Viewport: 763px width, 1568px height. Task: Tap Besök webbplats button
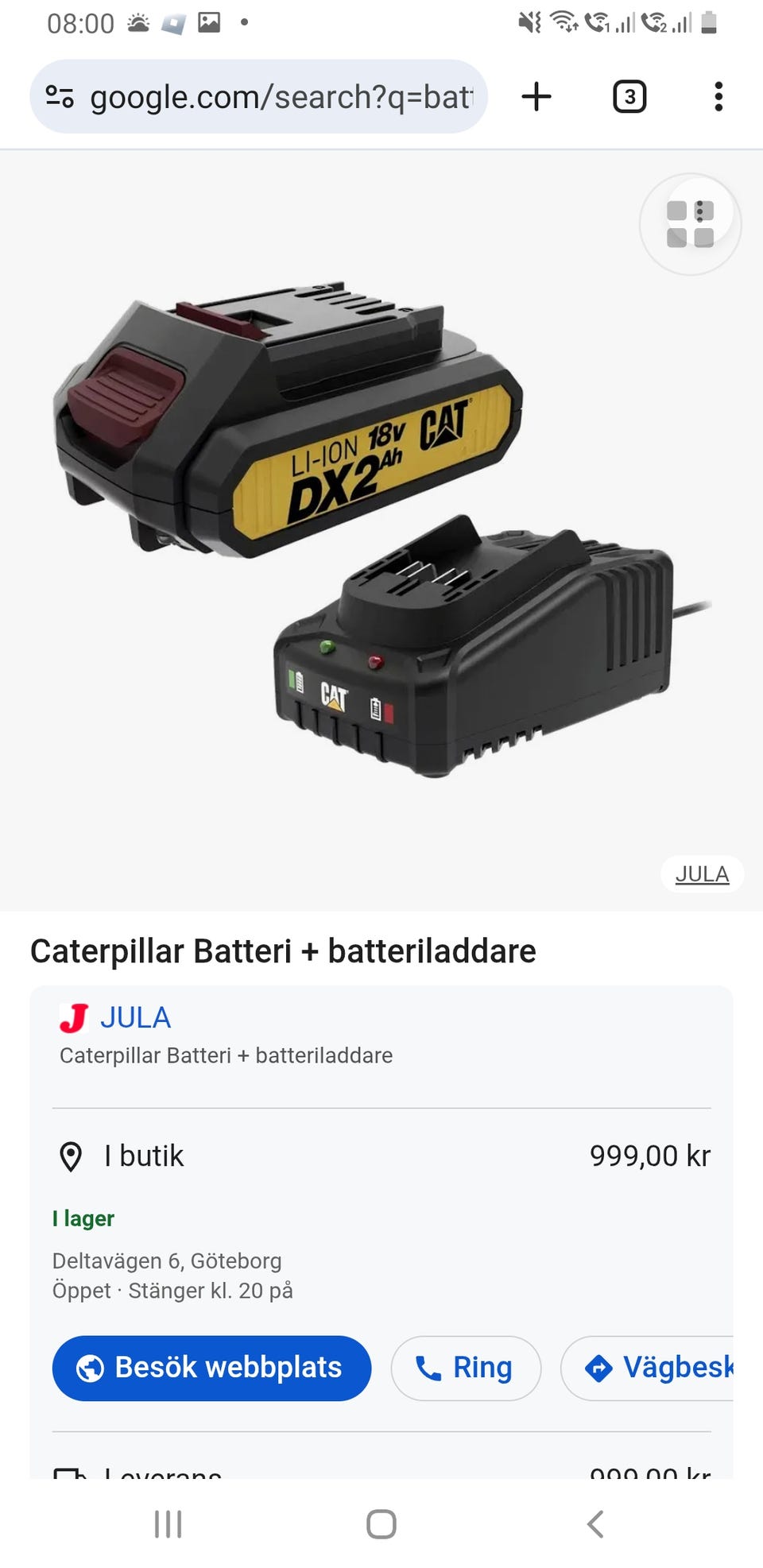[x=211, y=1368]
